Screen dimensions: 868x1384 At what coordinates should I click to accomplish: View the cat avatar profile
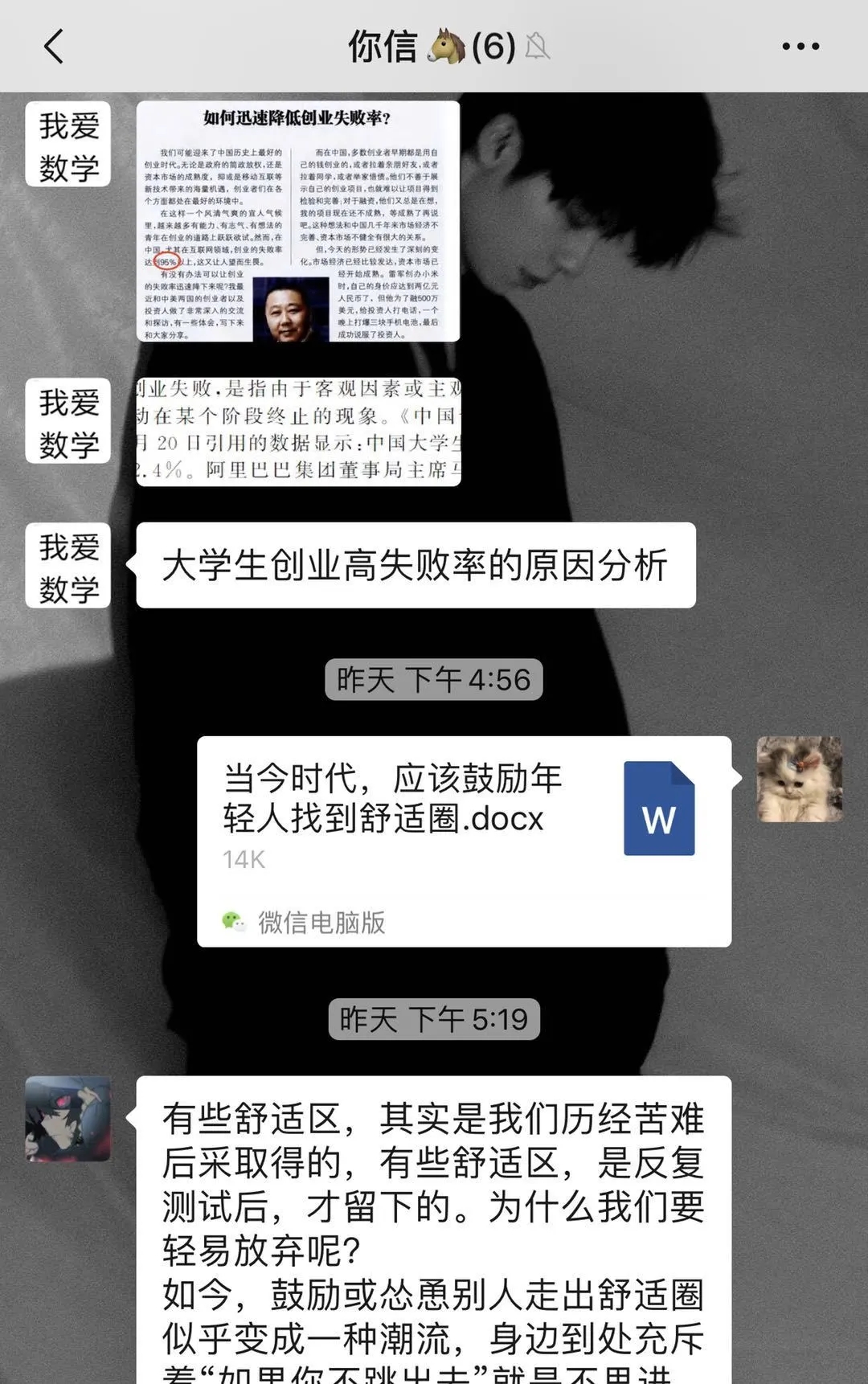[799, 779]
